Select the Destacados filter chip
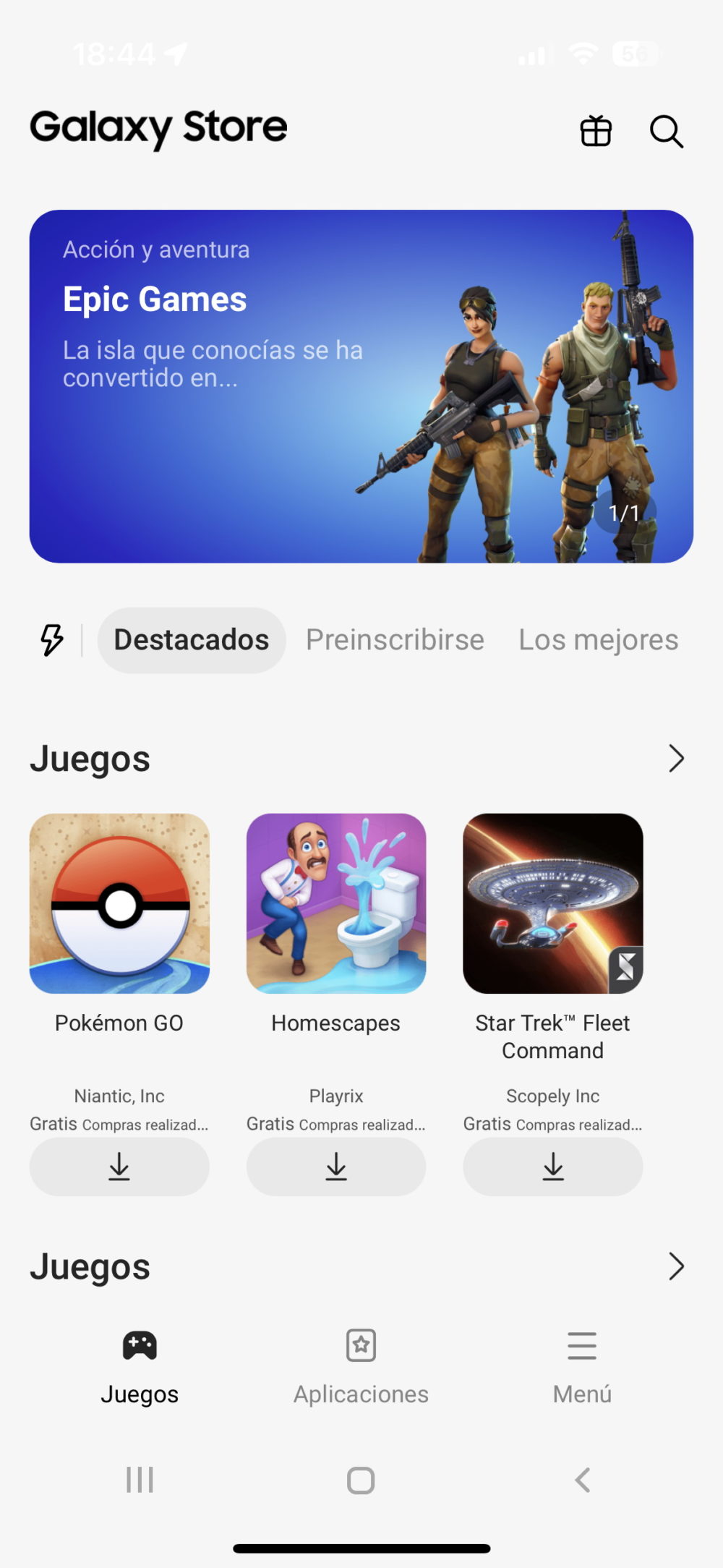 point(191,639)
